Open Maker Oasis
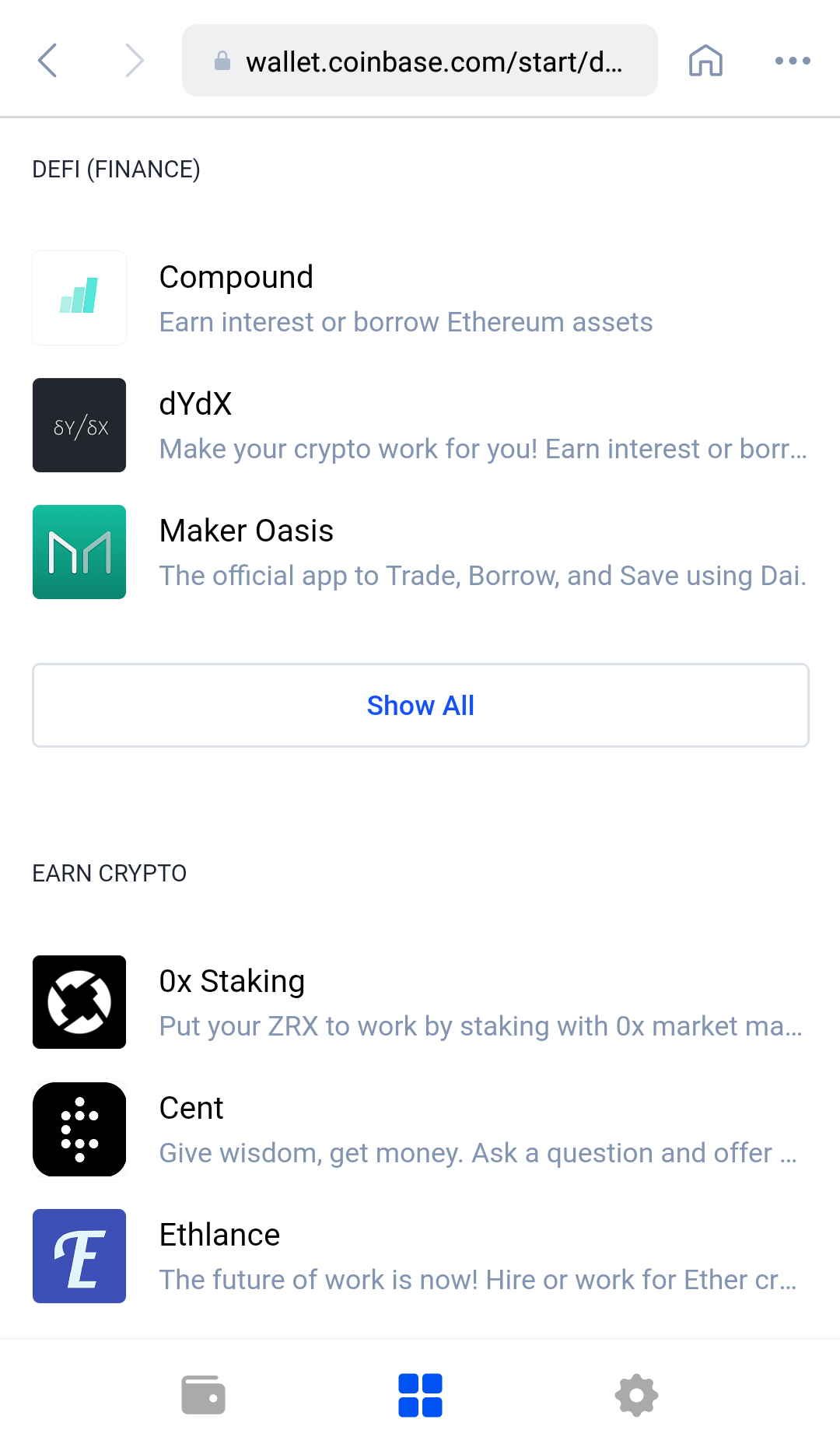Image resolution: width=840 pixels, height=1451 pixels. 420,552
